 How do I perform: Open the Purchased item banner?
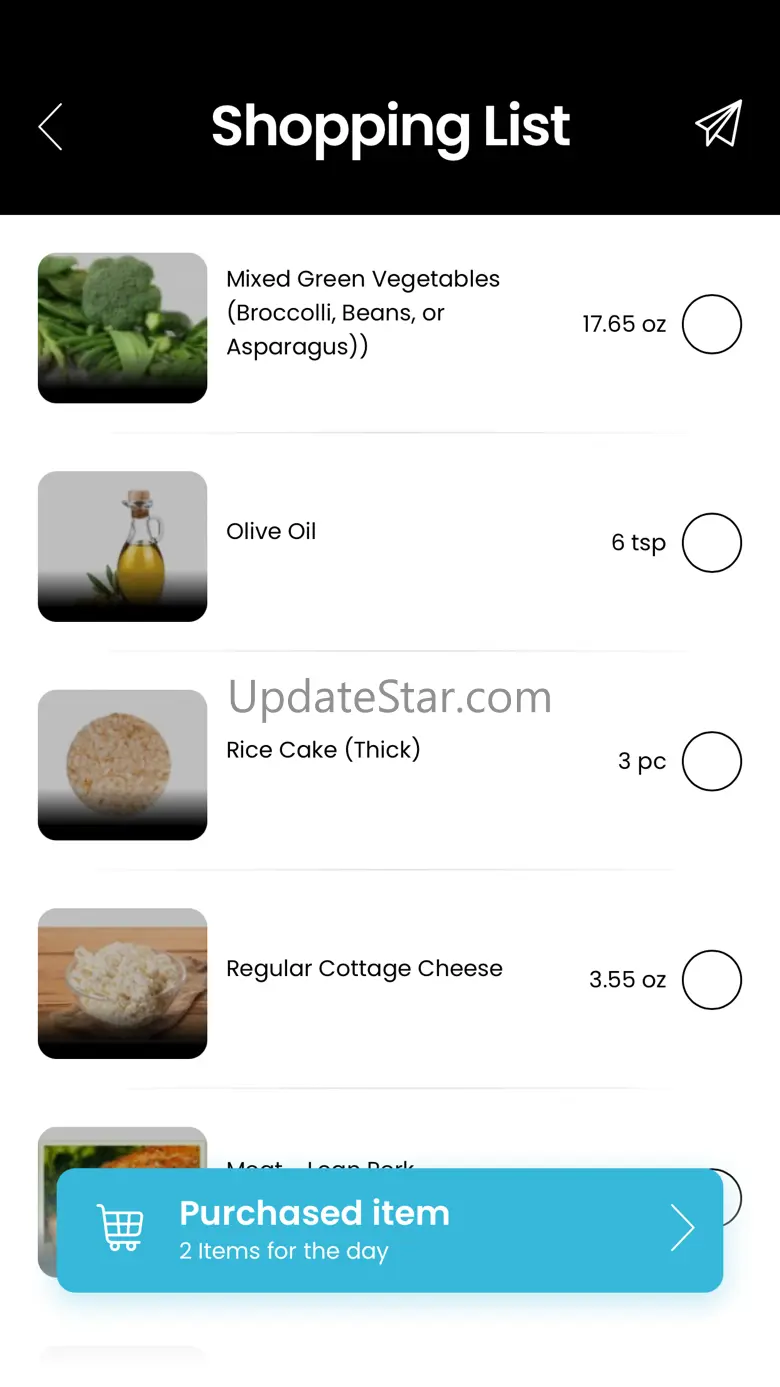390,1230
